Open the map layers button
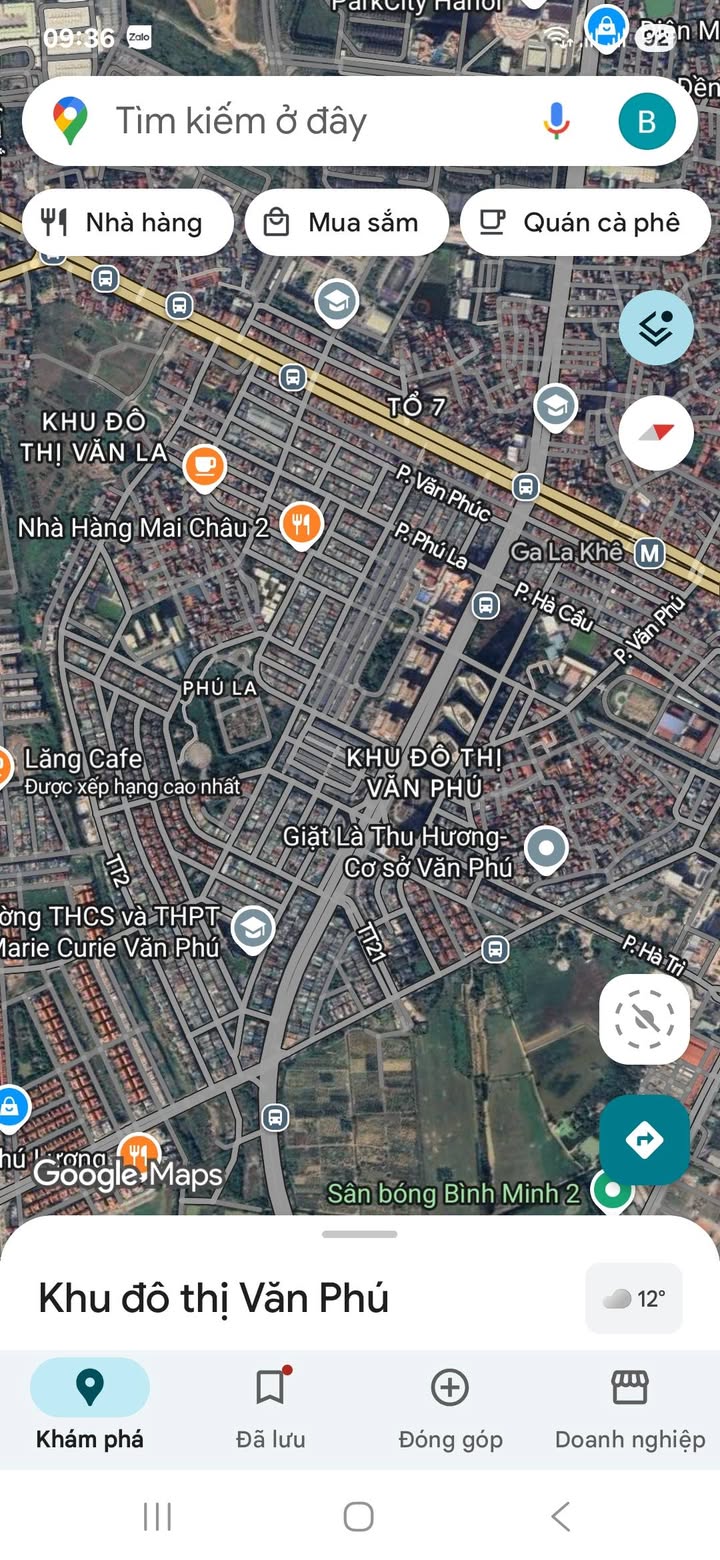720x1560 pixels. (656, 328)
